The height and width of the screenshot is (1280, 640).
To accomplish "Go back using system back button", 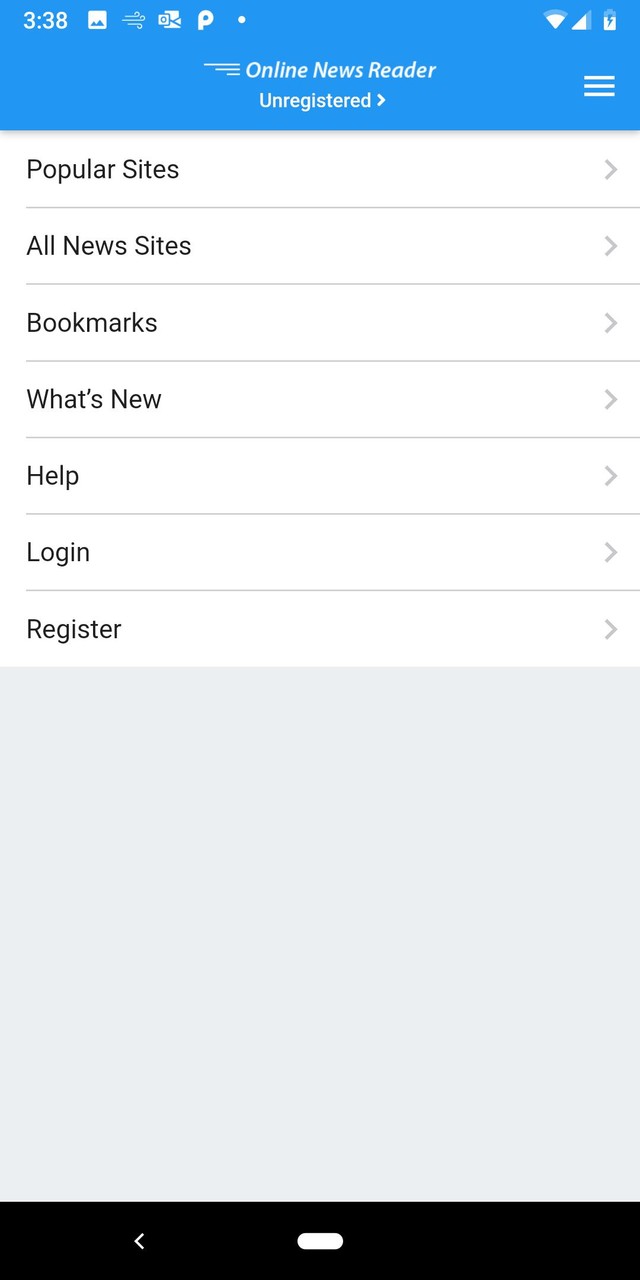I will point(139,1241).
